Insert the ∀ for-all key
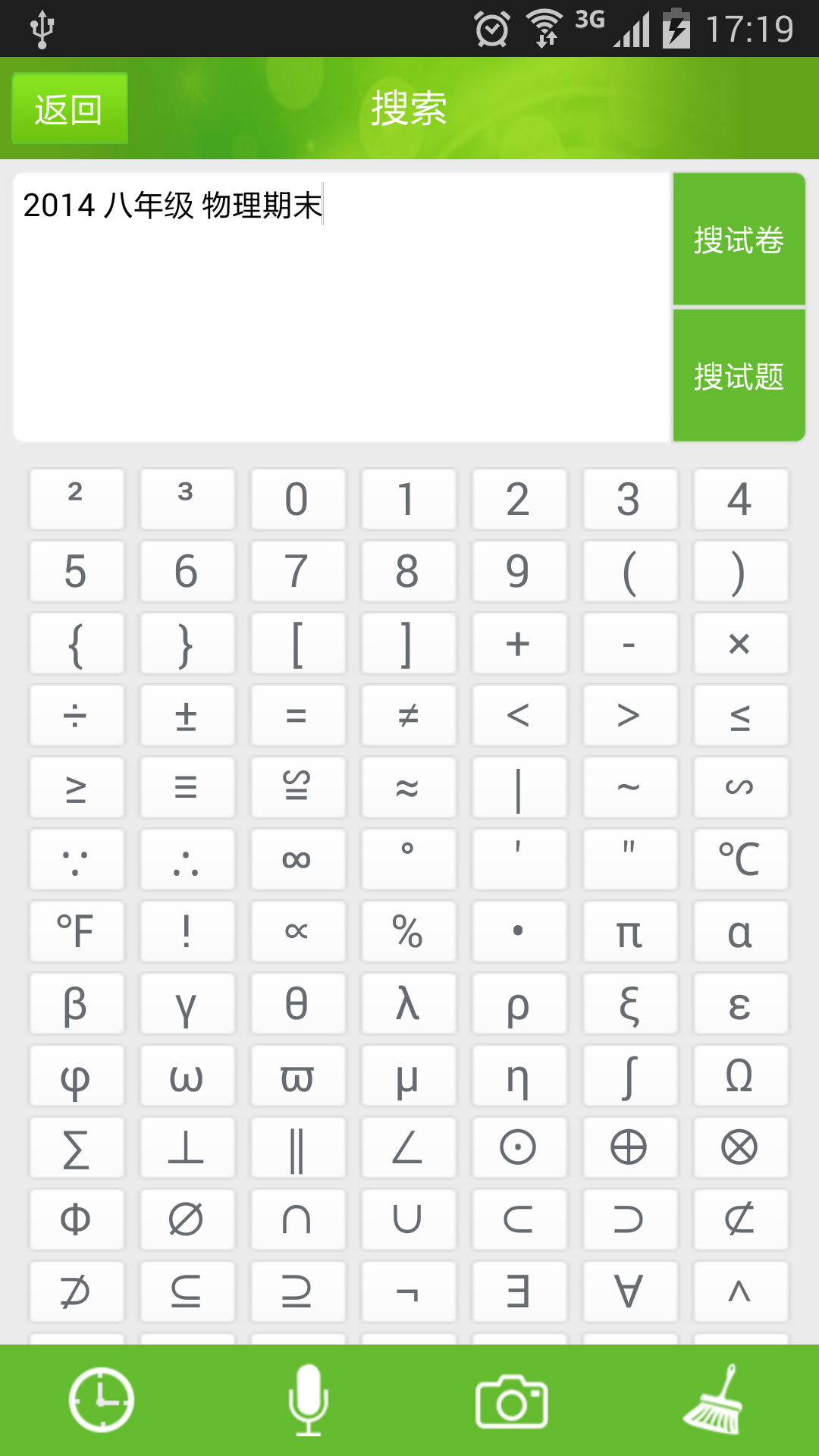The height and width of the screenshot is (1456, 819). coord(629,1291)
